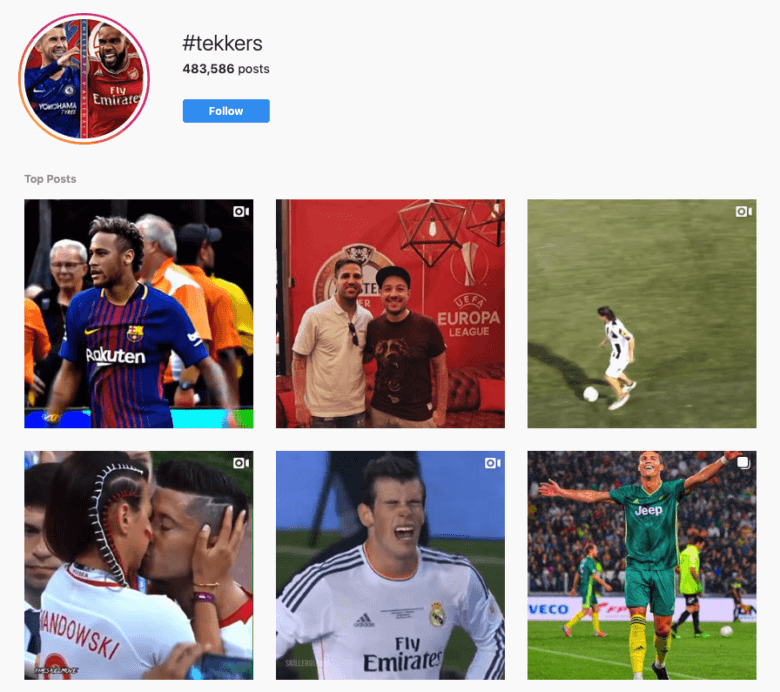
Task: Open the video of player dribbling on grass
Action: tap(641, 314)
